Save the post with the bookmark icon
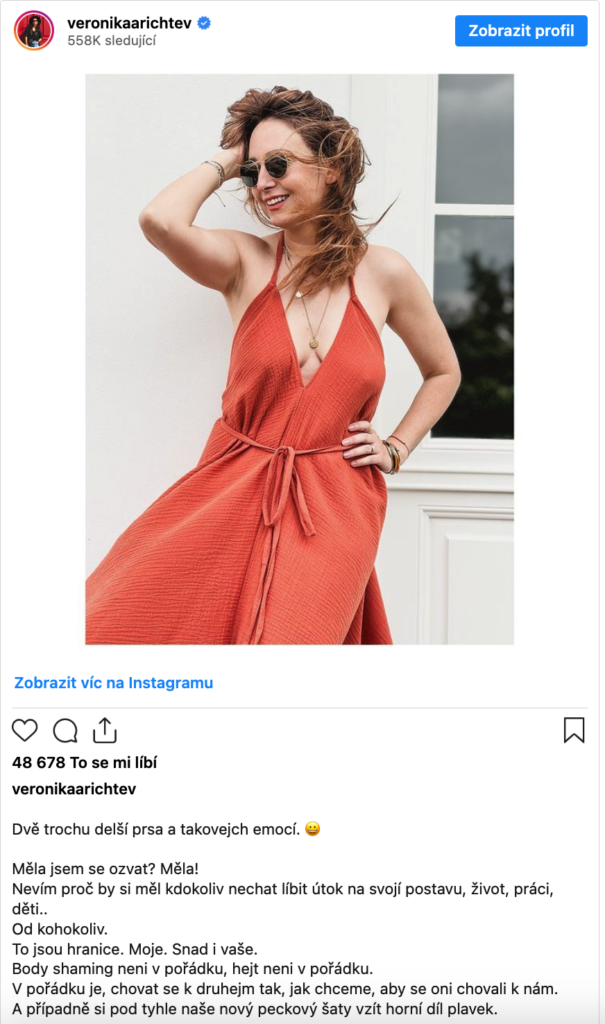The image size is (605, 1024). click(574, 731)
